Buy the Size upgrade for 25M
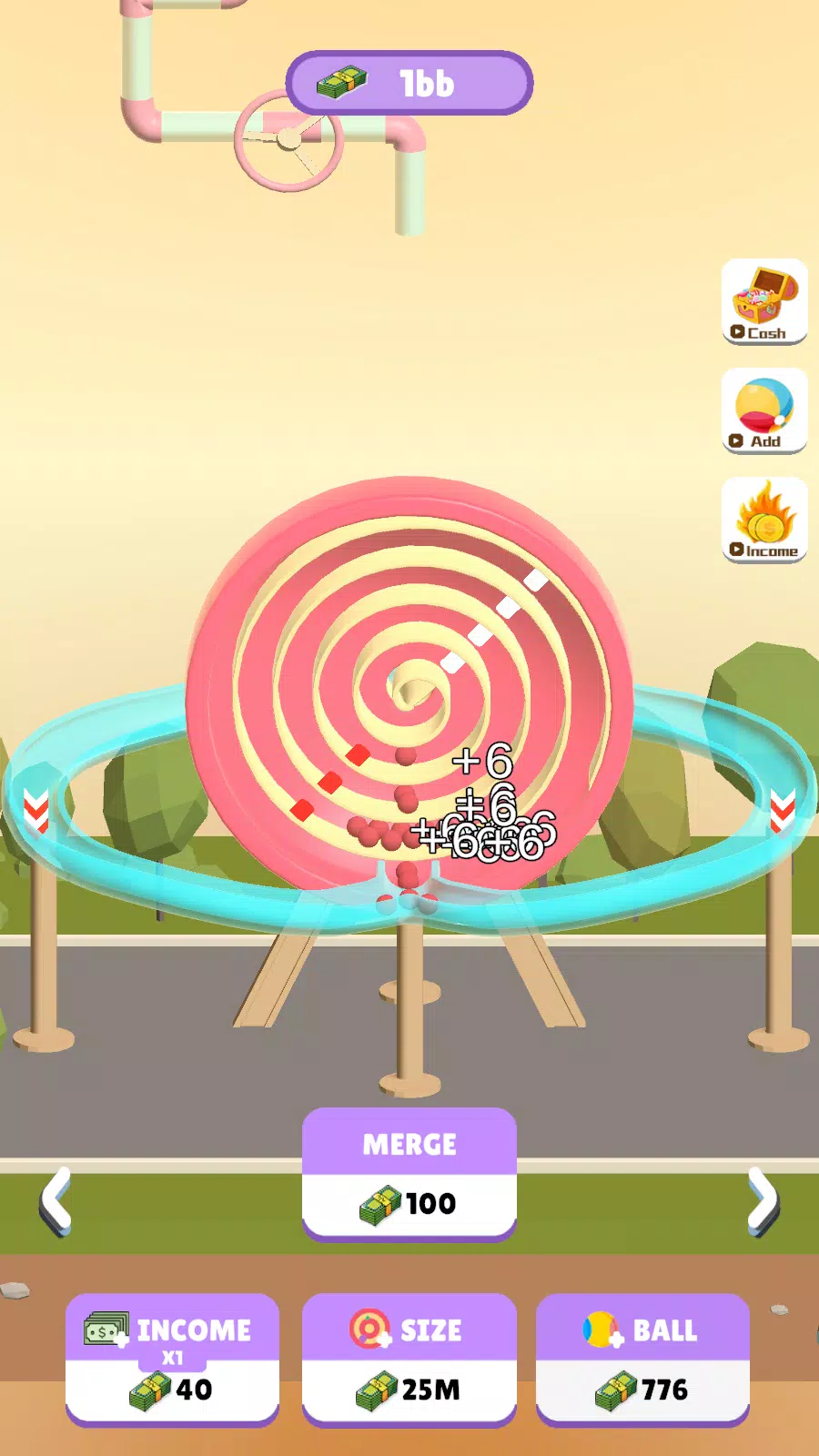The image size is (819, 1456). pyautogui.click(x=409, y=1360)
